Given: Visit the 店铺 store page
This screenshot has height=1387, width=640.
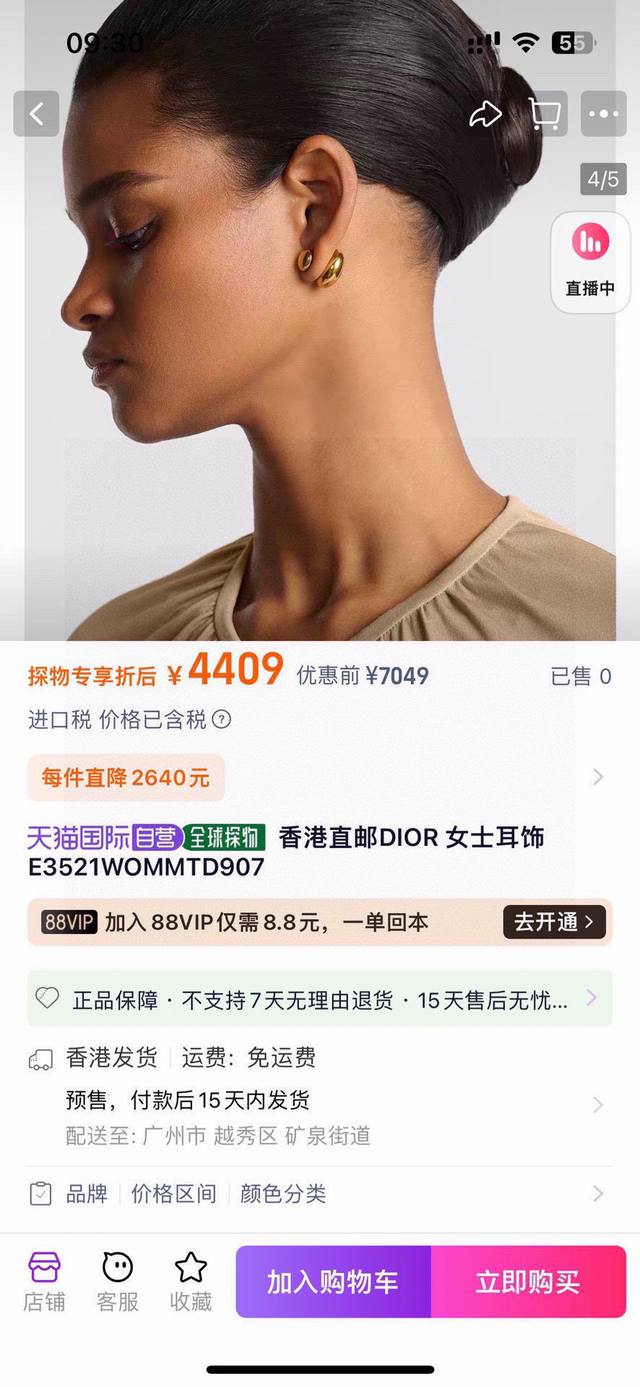Looking at the screenshot, I should (x=44, y=1281).
